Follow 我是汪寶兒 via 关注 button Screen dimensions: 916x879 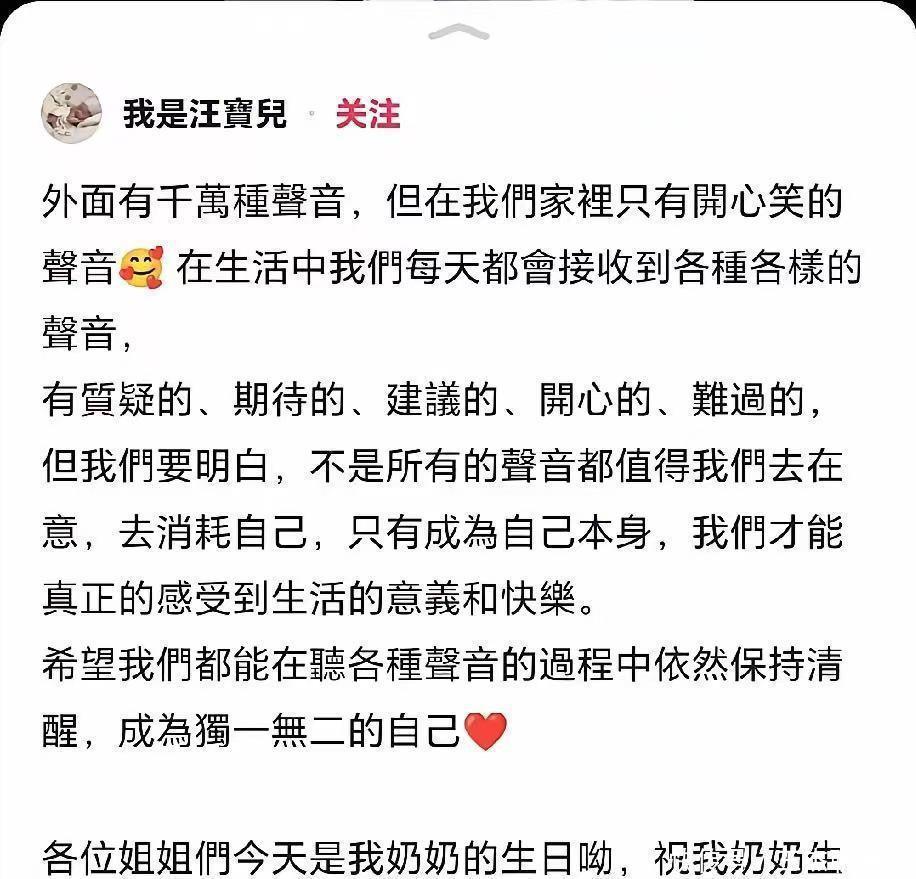[x=367, y=114]
